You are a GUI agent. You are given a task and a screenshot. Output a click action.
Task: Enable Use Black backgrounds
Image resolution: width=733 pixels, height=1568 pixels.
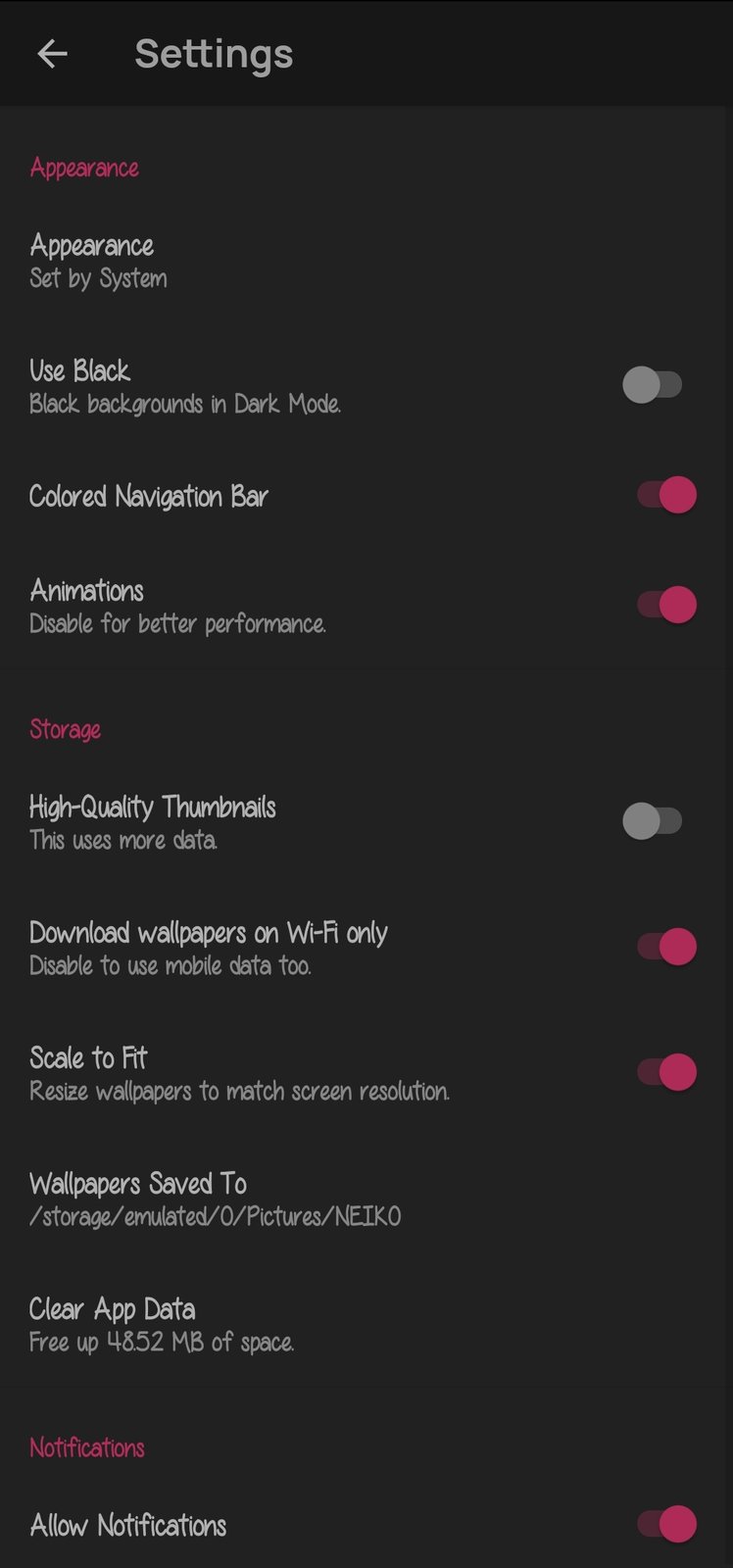(653, 385)
